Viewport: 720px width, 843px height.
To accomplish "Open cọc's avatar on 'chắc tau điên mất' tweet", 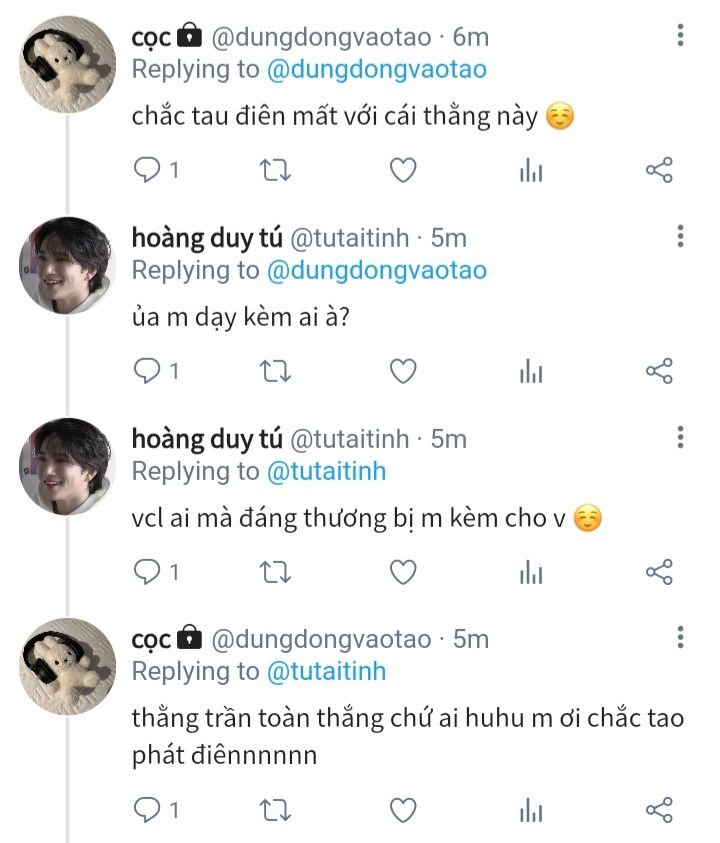I will (x=68, y=64).
